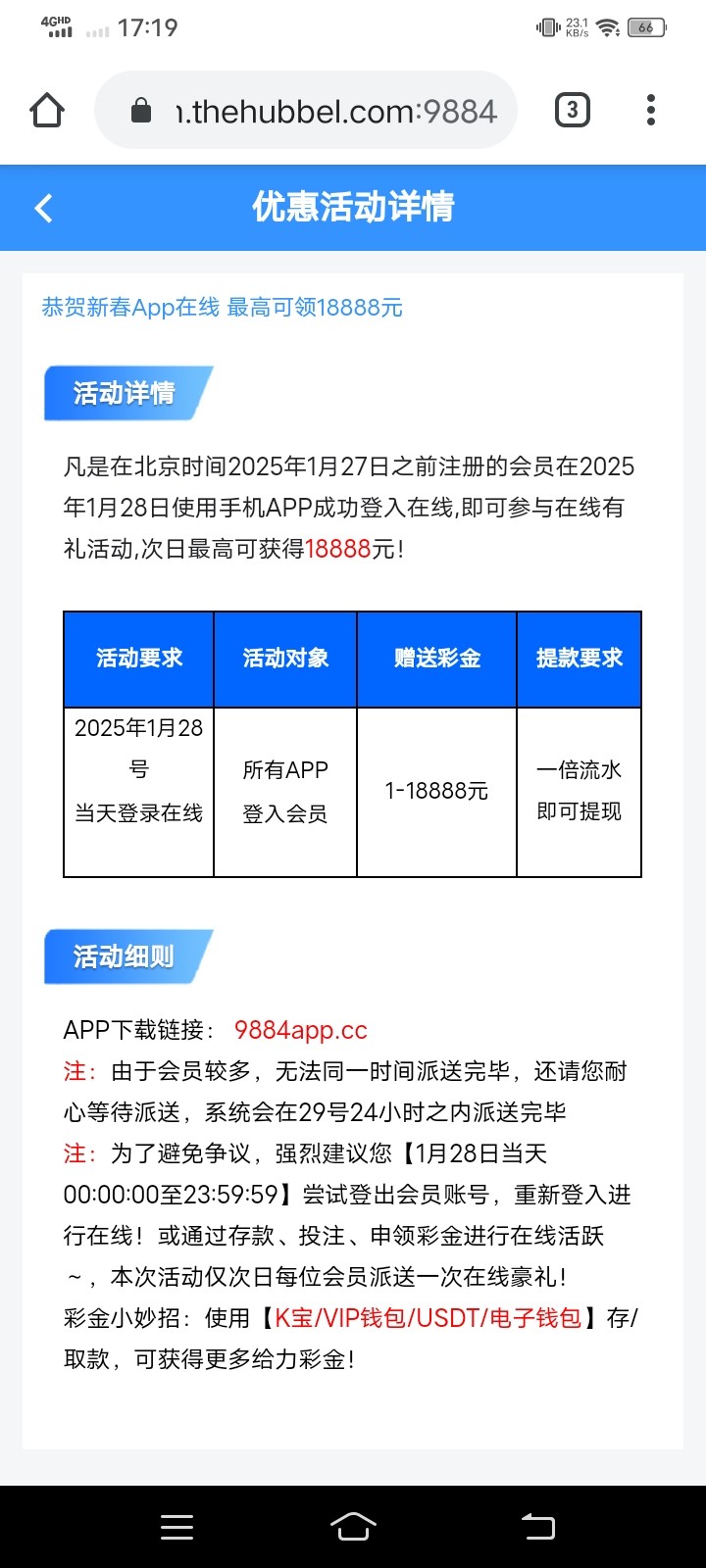Tap the system home button
Image resolution: width=706 pixels, height=1568 pixels.
[353, 1527]
